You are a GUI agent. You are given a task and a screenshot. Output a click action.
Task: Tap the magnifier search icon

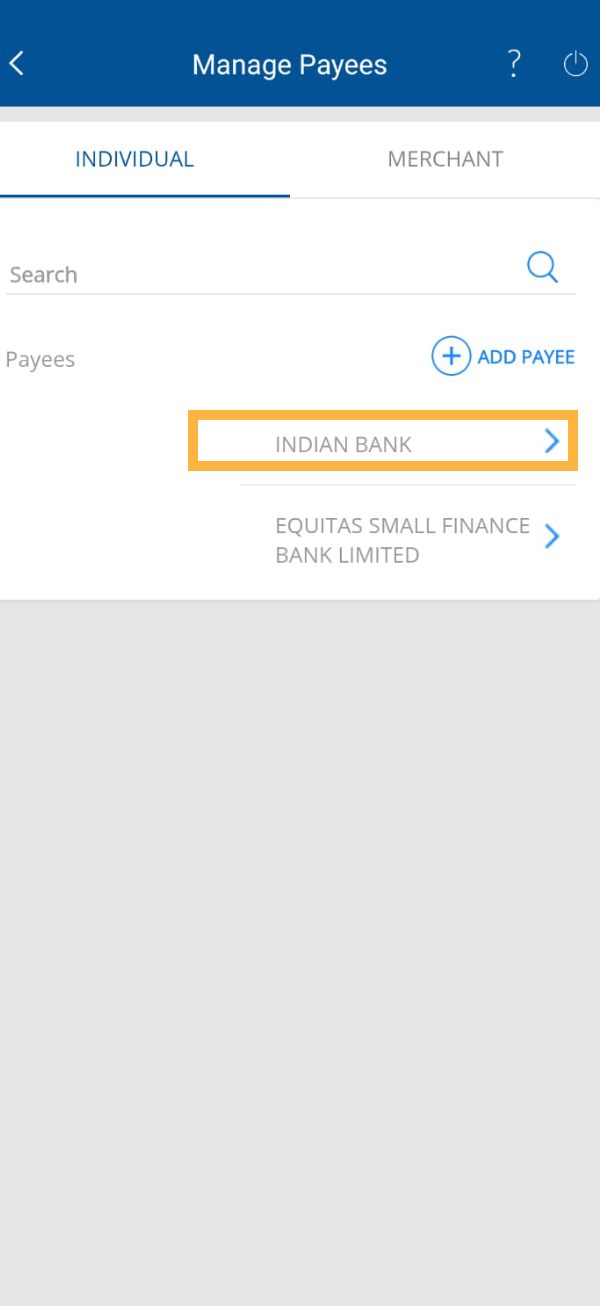(x=542, y=267)
